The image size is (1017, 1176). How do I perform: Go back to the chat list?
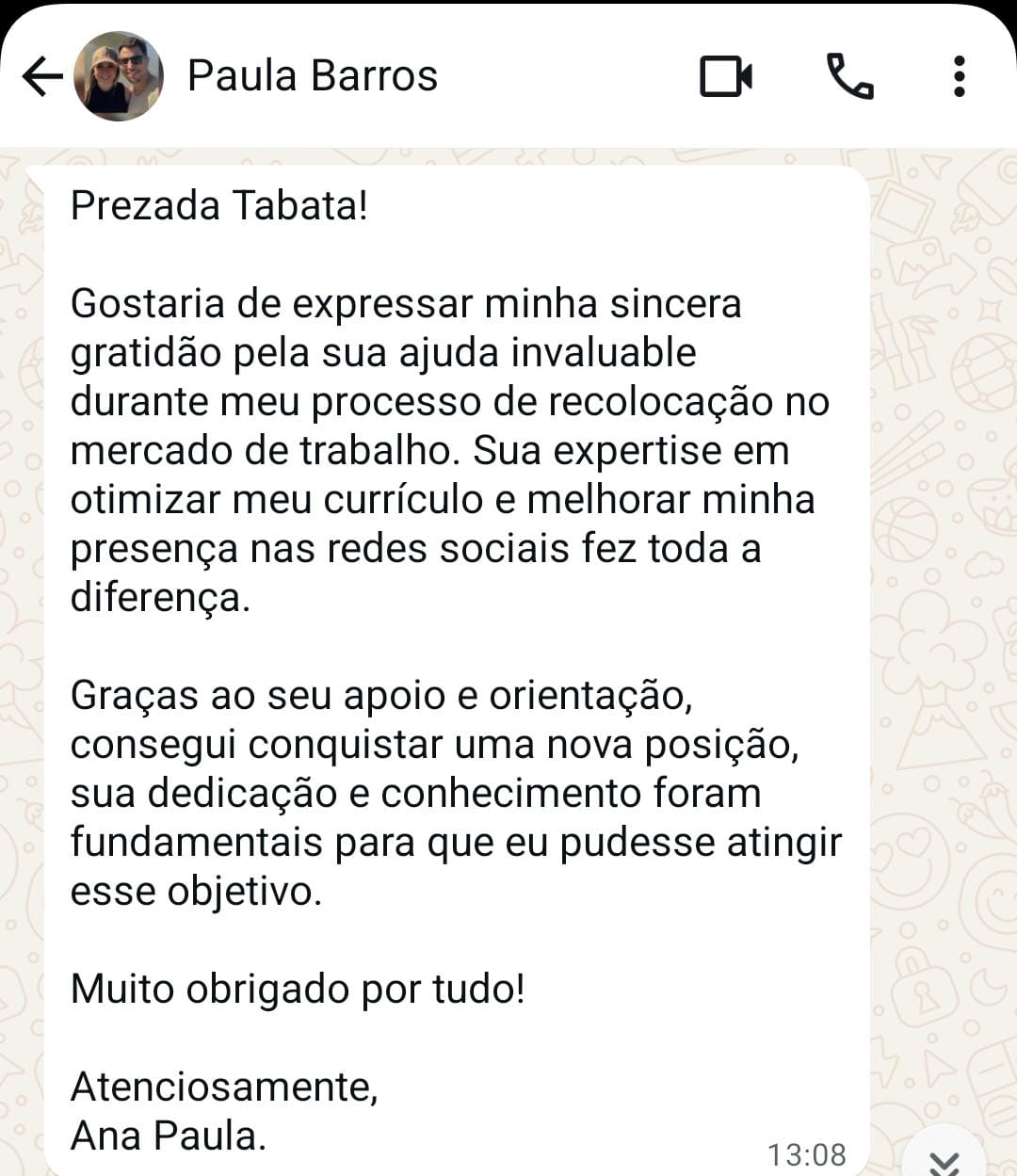pyautogui.click(x=41, y=76)
